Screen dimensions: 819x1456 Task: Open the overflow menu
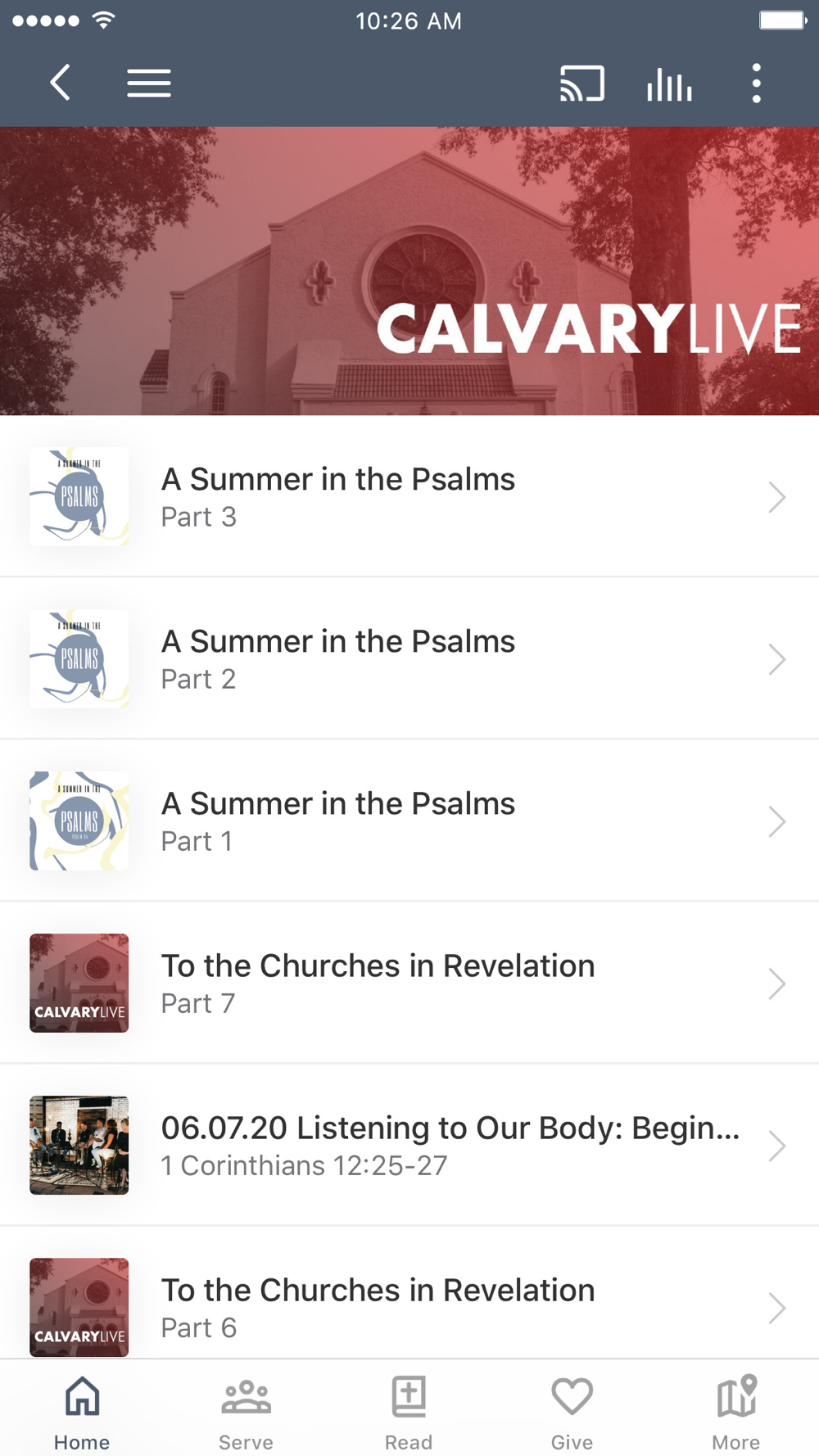pyautogui.click(x=756, y=83)
